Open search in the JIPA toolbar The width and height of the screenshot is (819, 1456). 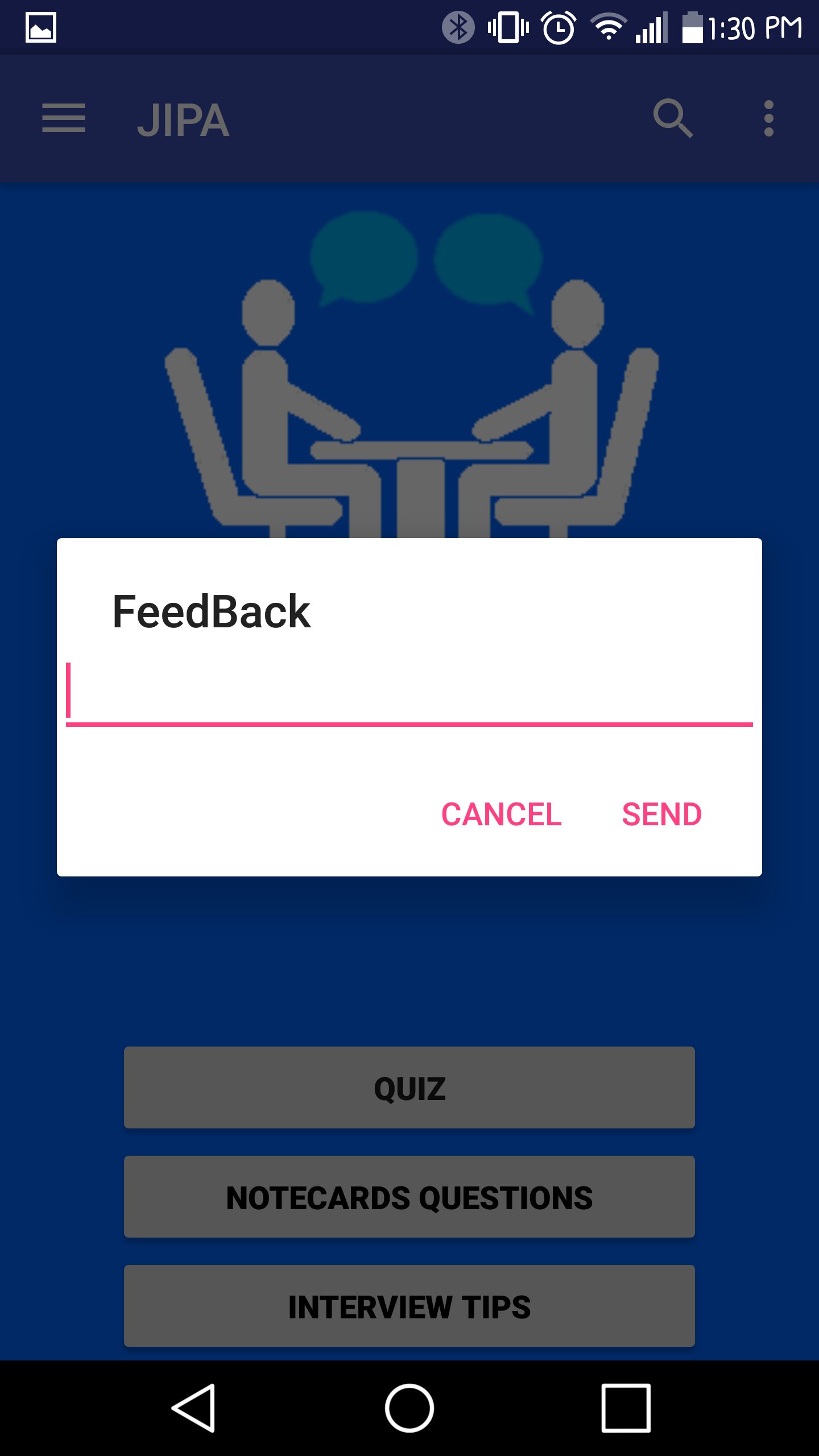(673, 118)
